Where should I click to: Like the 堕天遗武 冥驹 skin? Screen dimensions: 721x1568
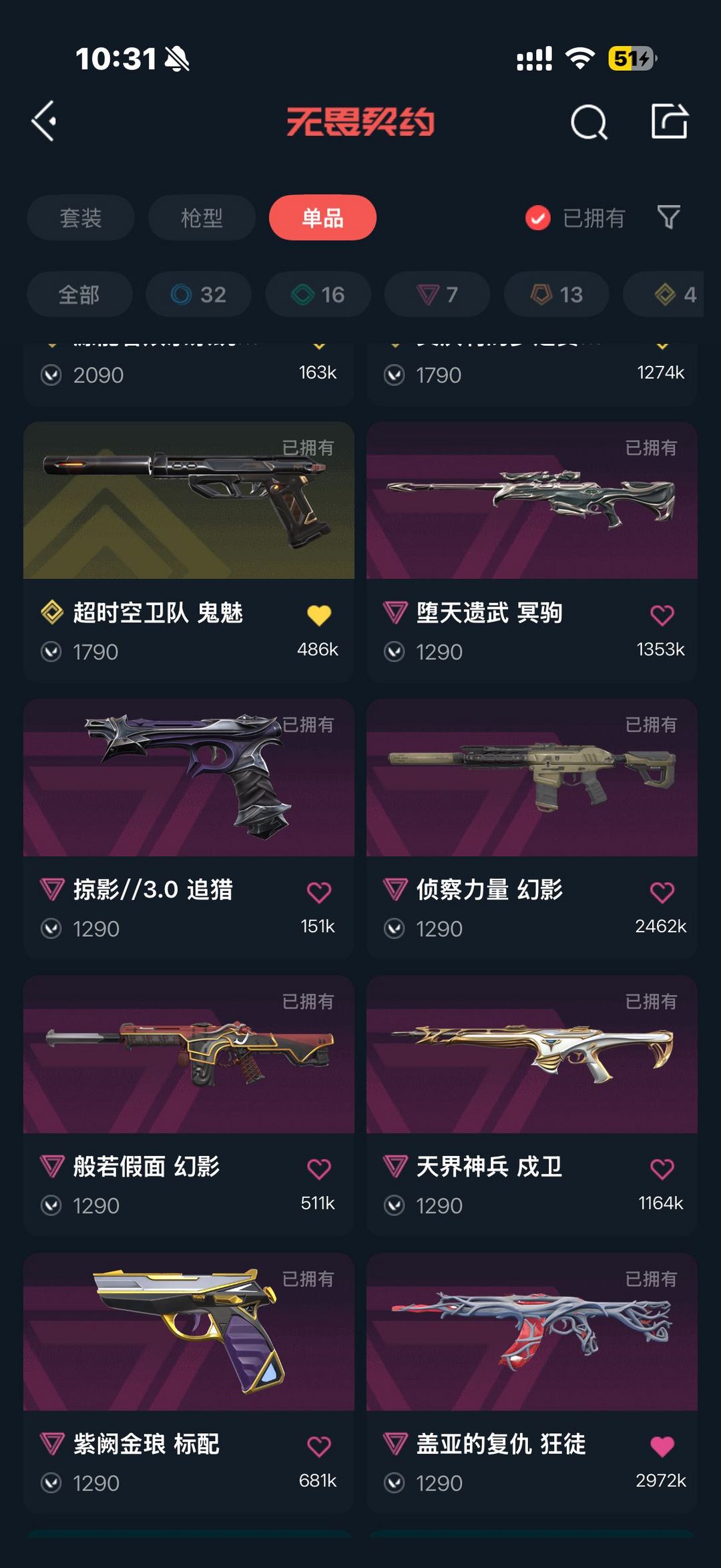tap(662, 615)
